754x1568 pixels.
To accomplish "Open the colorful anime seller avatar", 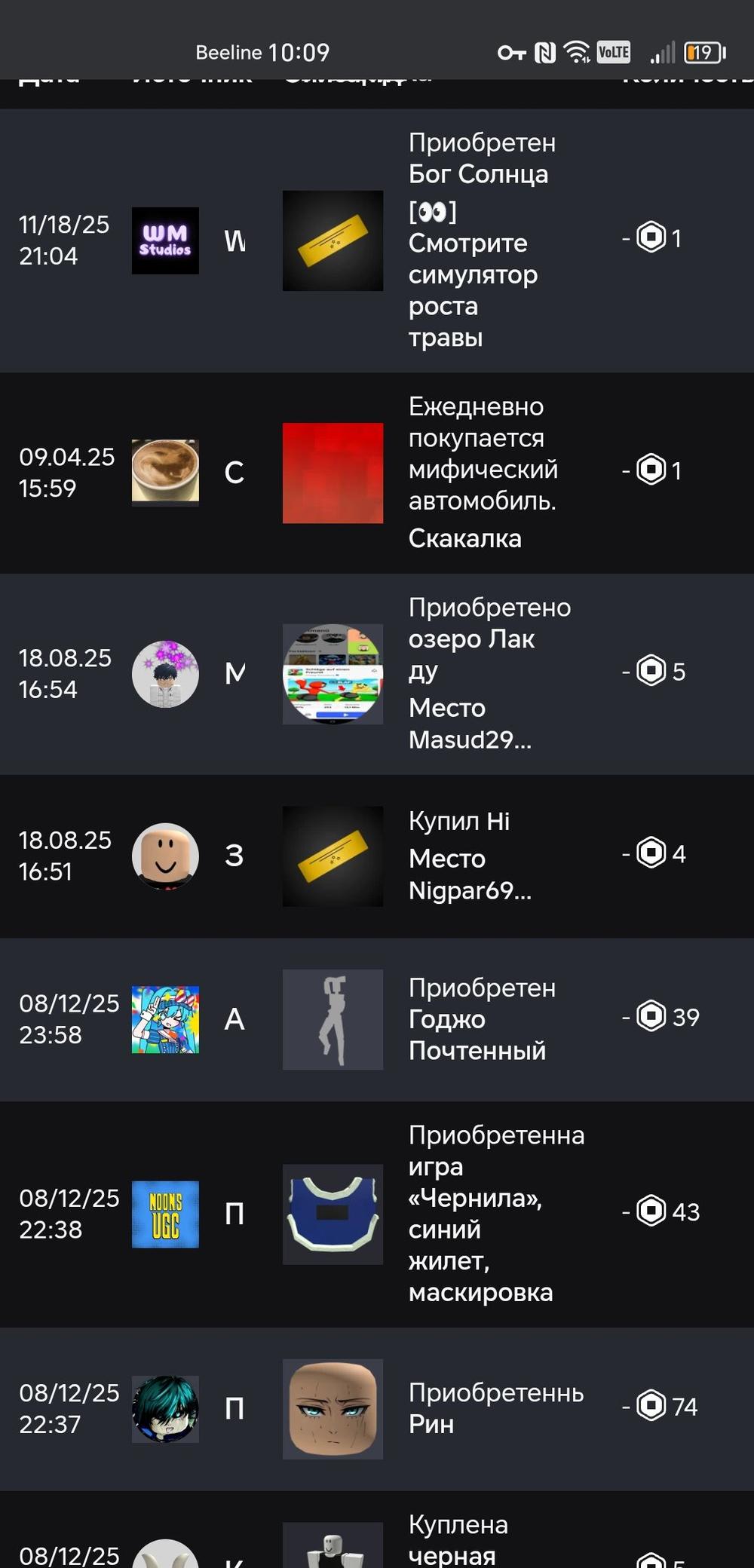I will tap(165, 1019).
